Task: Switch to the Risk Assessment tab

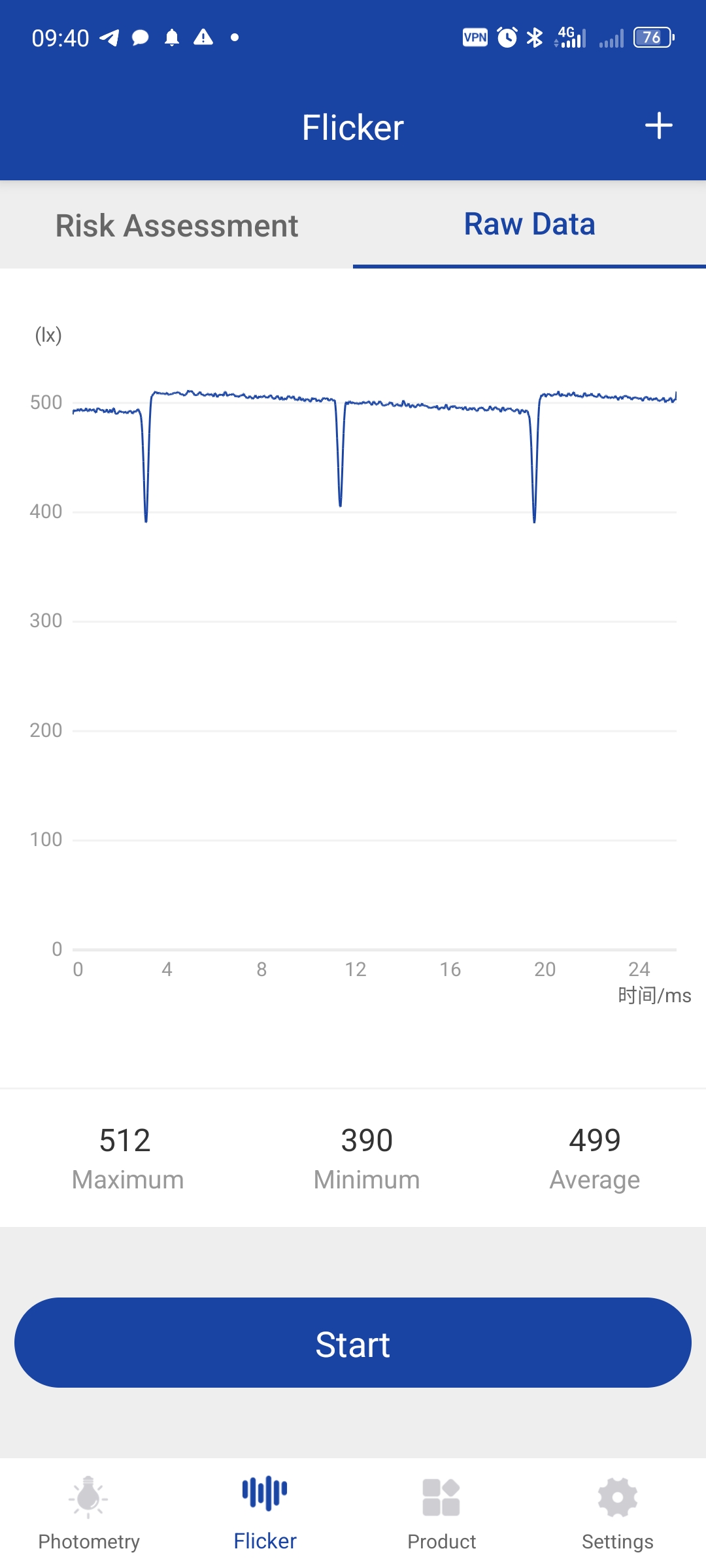Action: [176, 225]
